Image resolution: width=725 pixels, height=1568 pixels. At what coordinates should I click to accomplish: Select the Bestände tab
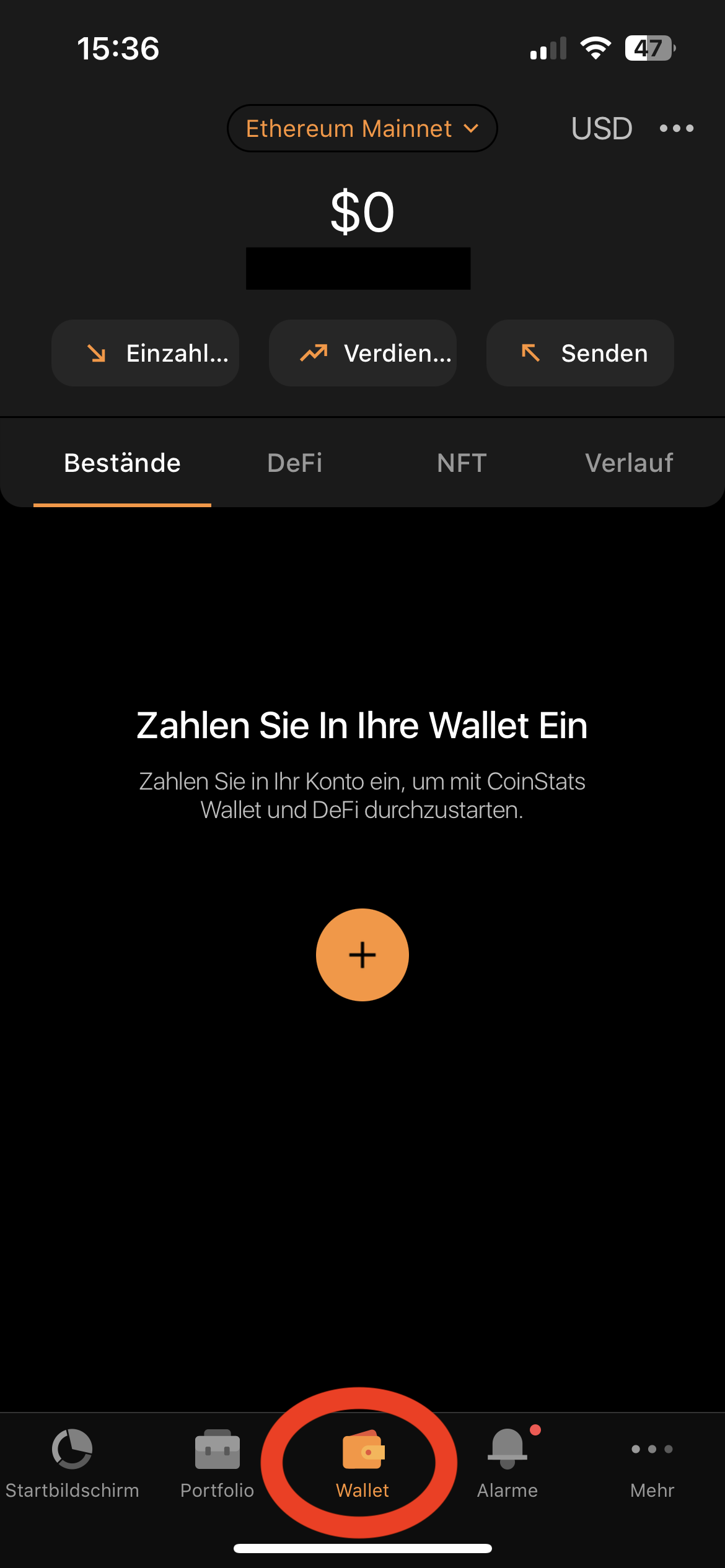pos(122,463)
